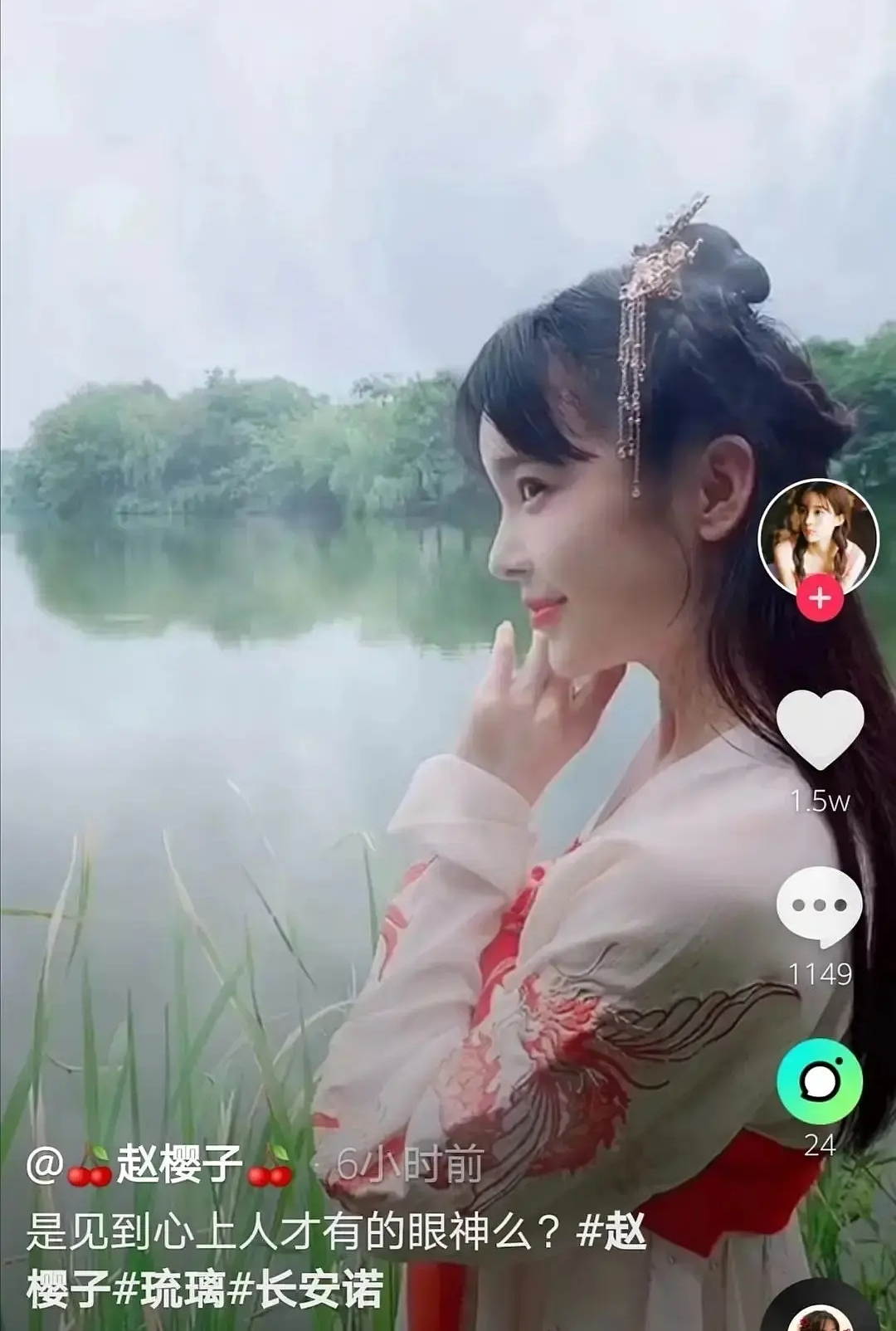
Task: Open the creator's profile avatar
Action: pos(819,535)
